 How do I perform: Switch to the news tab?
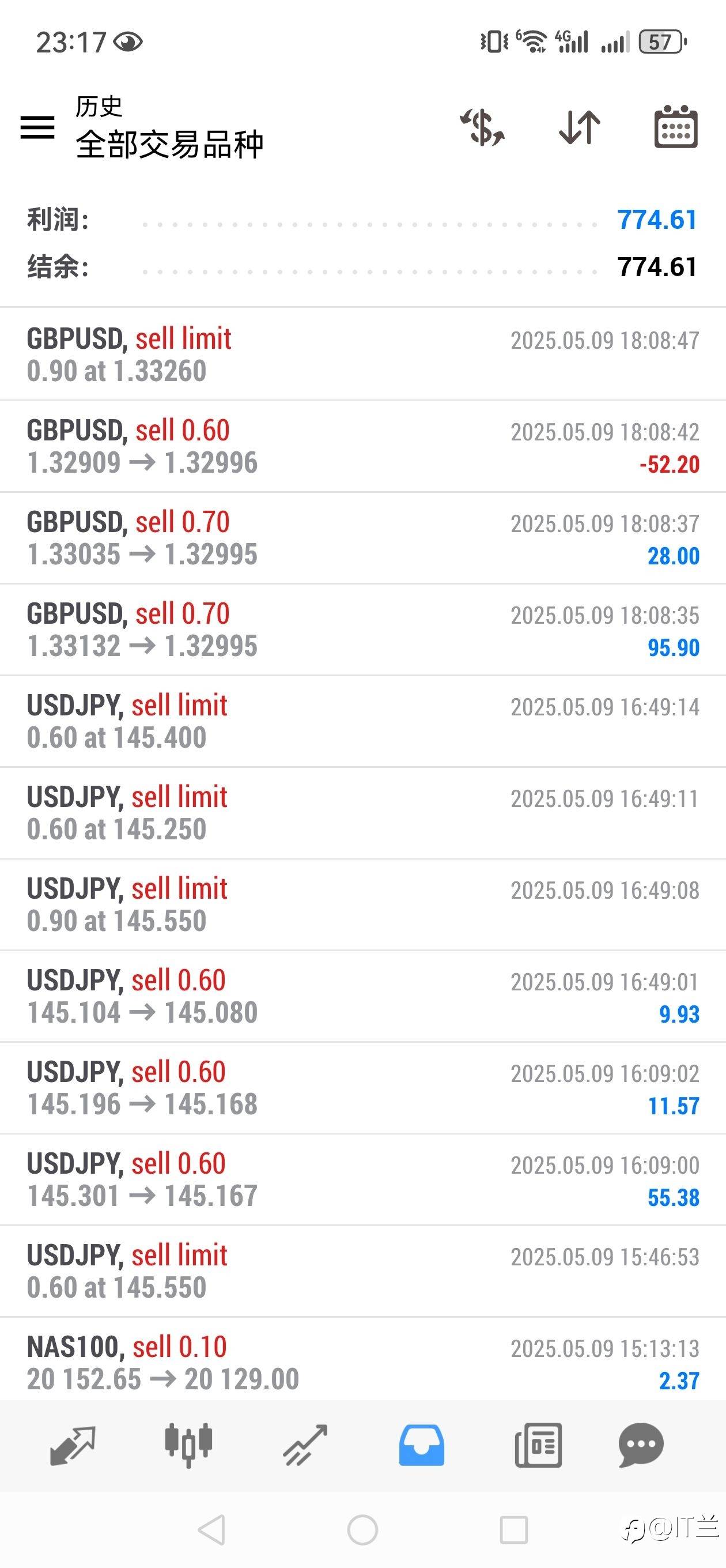click(x=538, y=1445)
